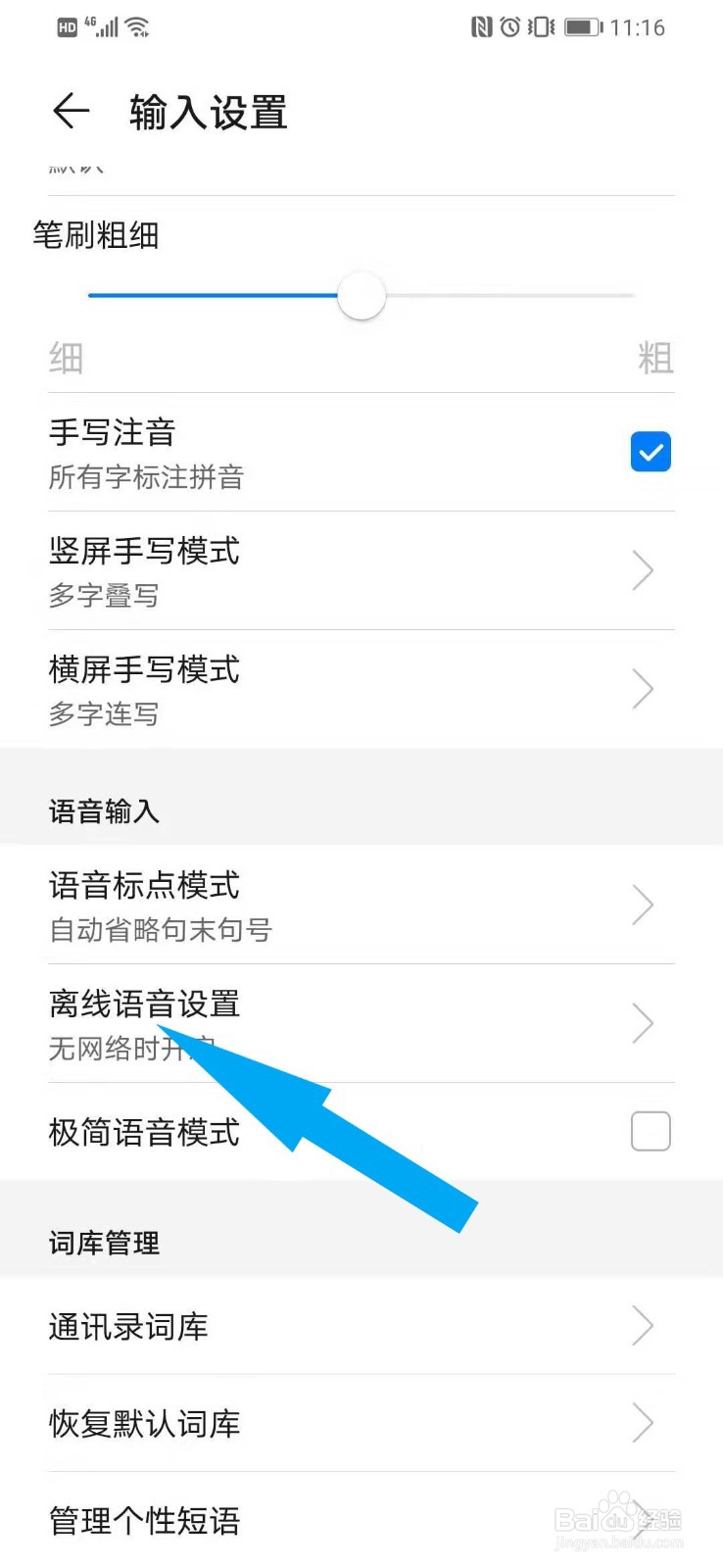
Task: Tap the clock showing 11:16
Action: tap(637, 26)
